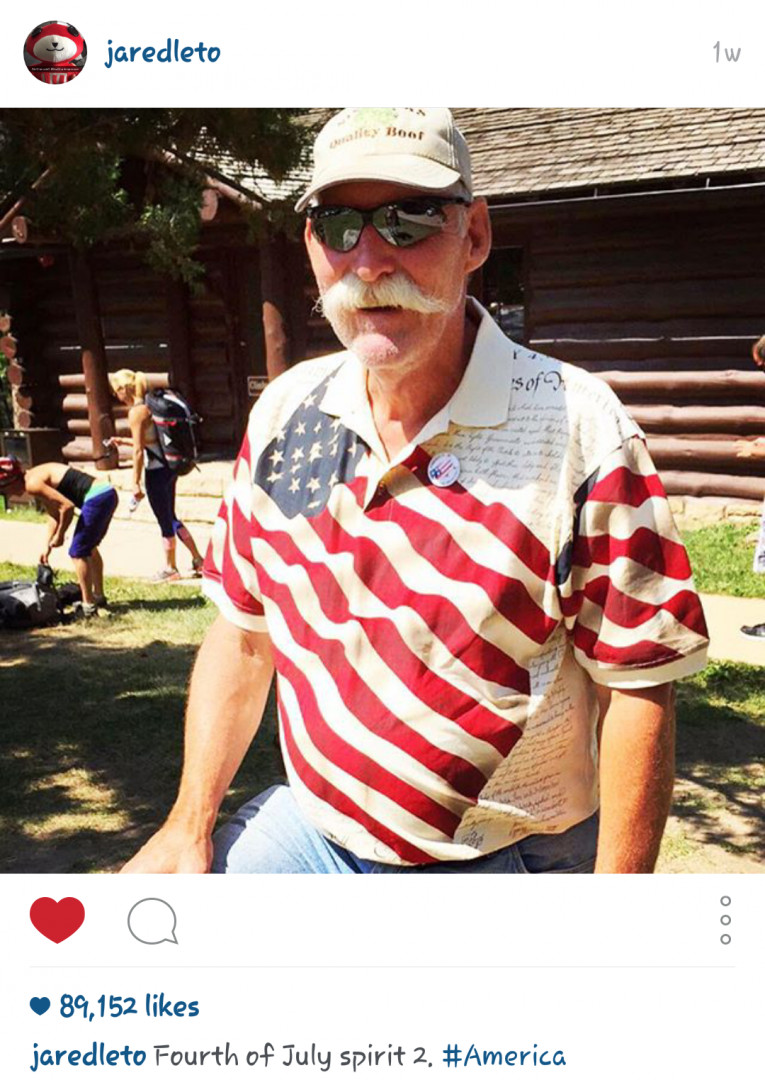Open the comment bubble under the post
The height and width of the screenshot is (1080, 765).
tap(152, 920)
